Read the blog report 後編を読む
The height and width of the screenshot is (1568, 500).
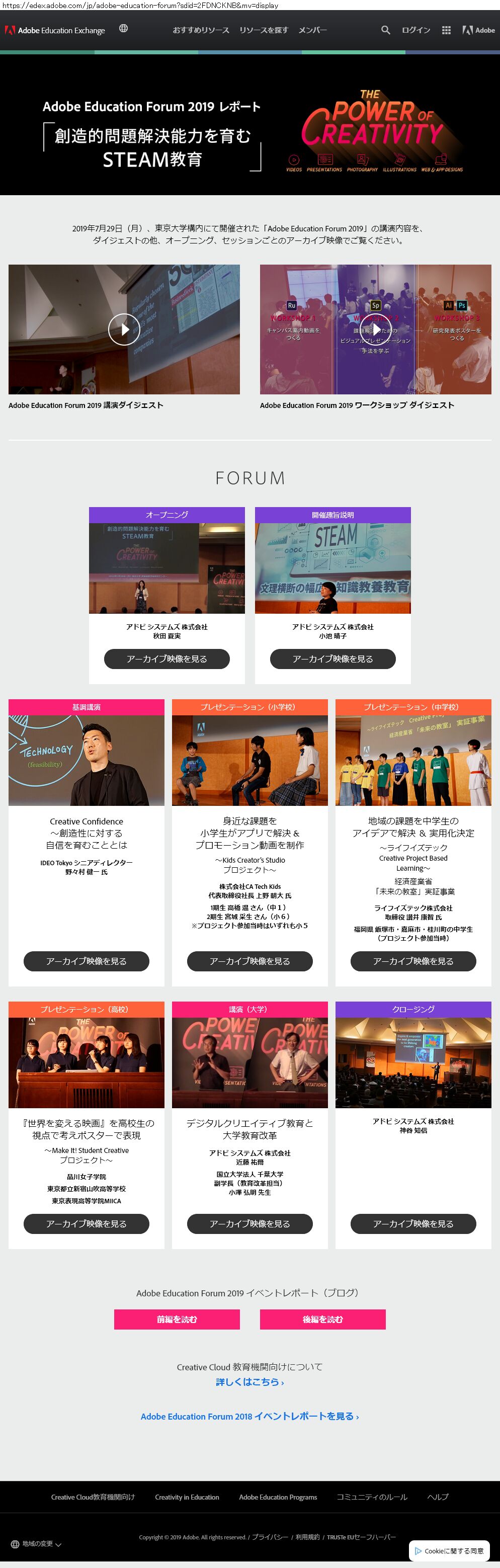tap(323, 1319)
